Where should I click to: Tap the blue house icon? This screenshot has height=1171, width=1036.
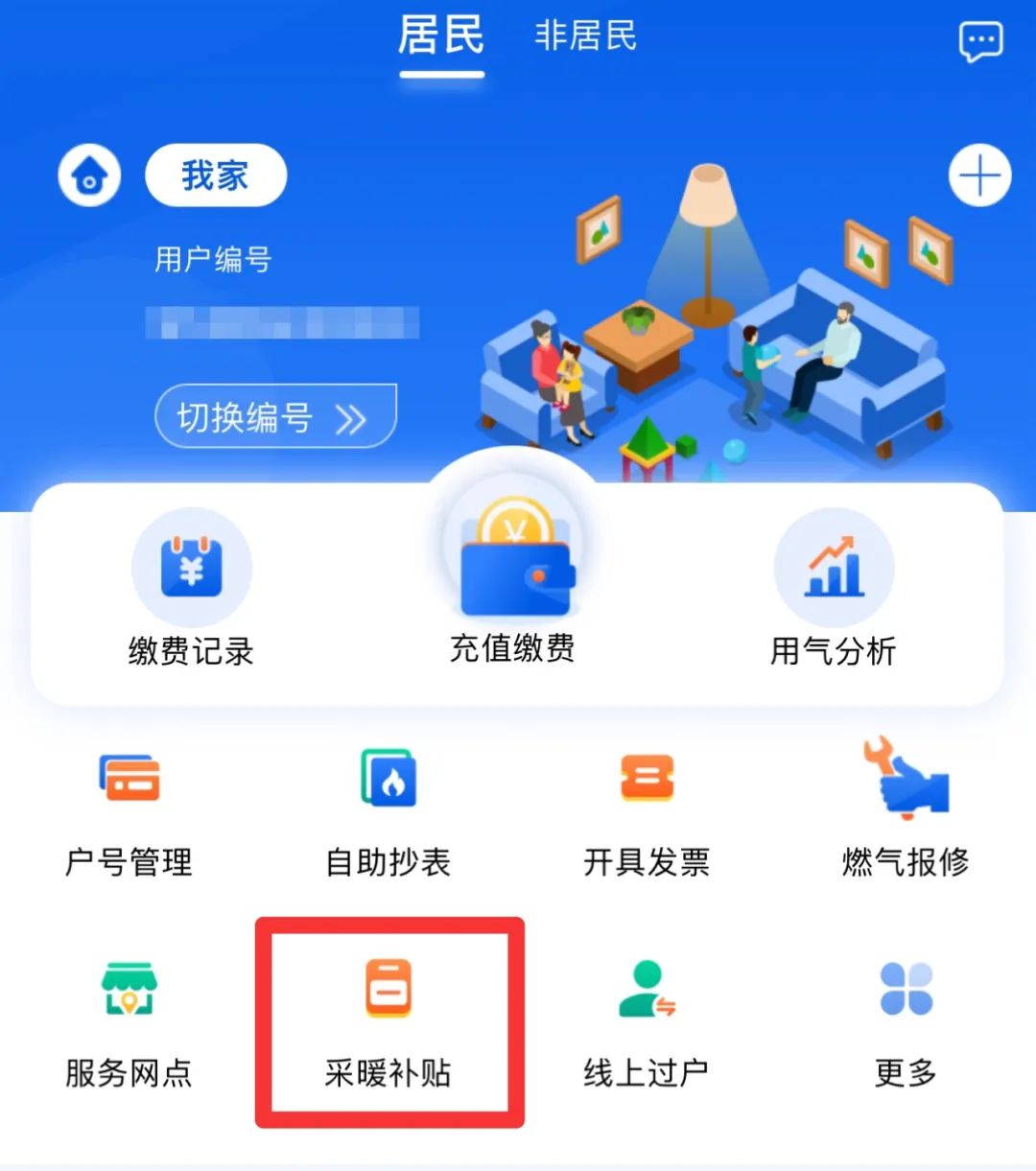click(89, 176)
